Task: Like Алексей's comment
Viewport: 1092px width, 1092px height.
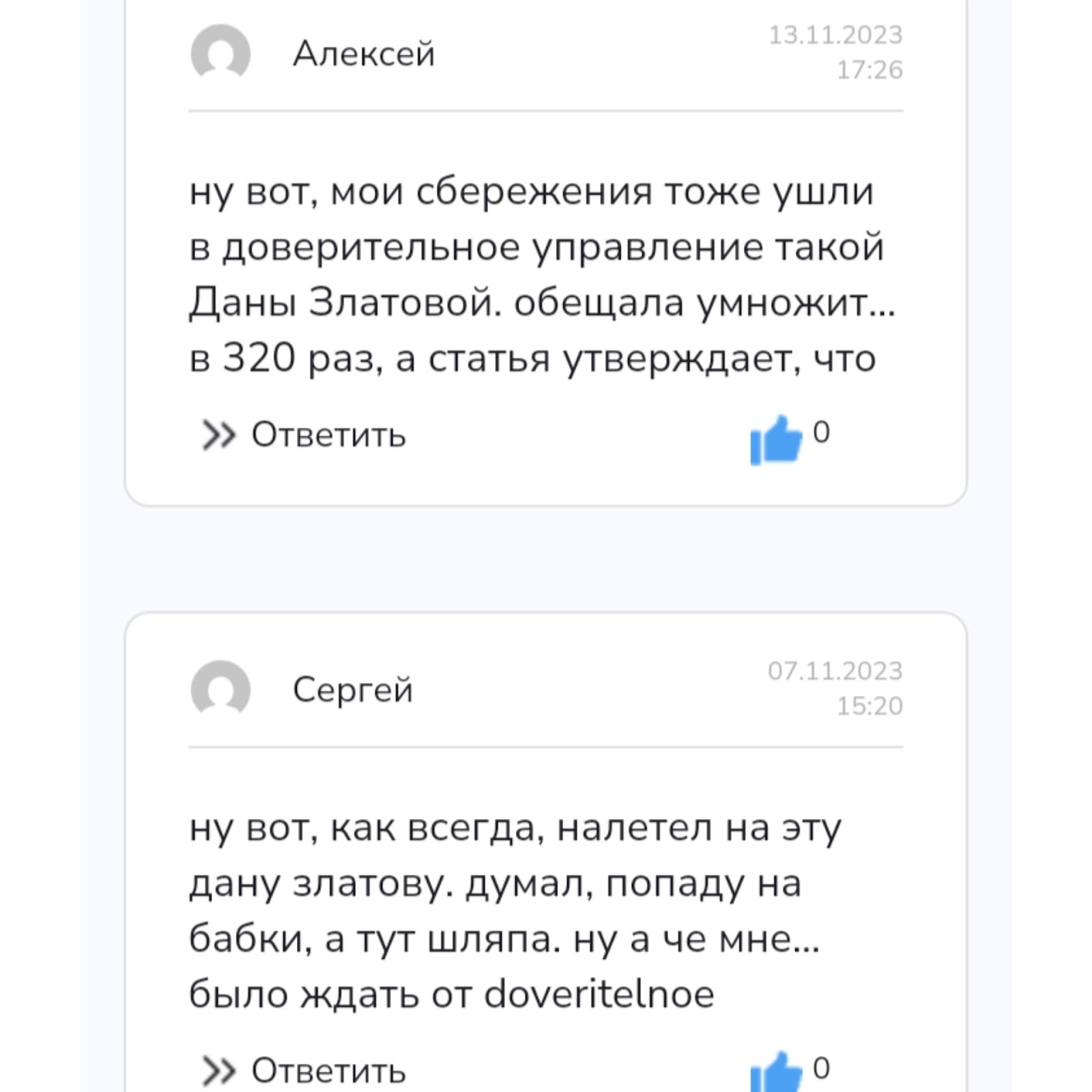Action: [776, 440]
